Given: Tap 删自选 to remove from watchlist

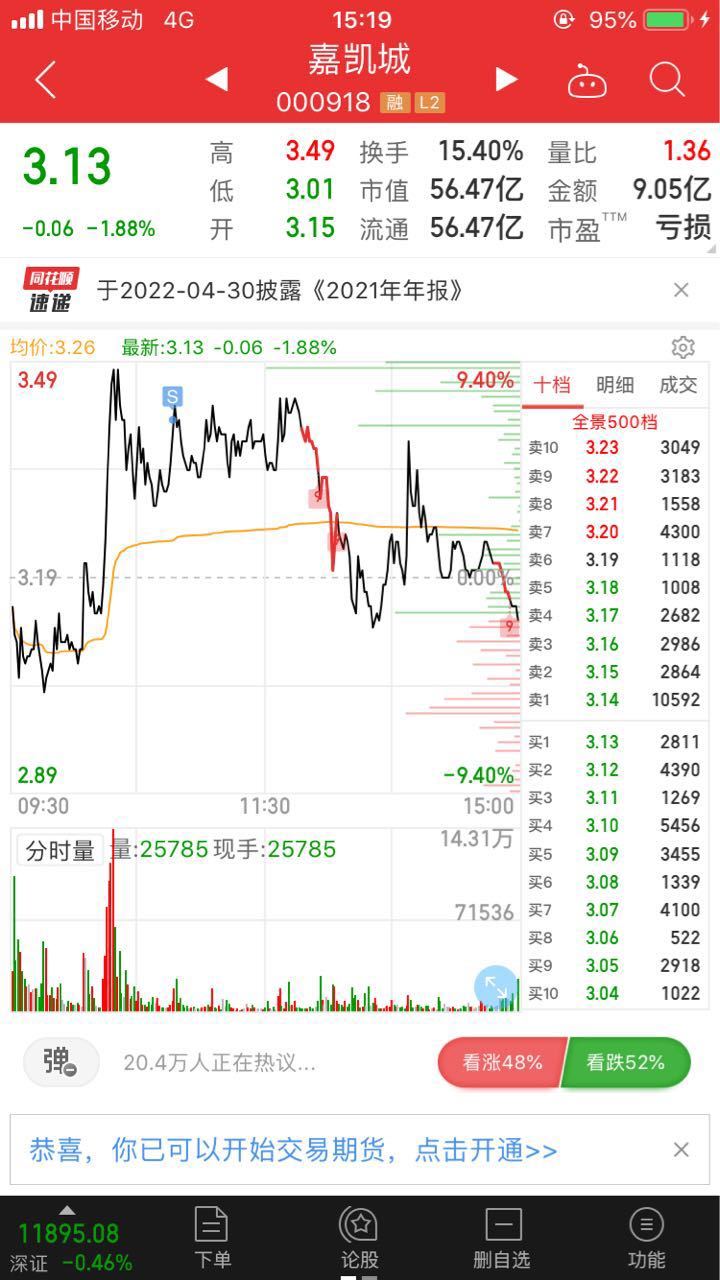Looking at the screenshot, I should coord(502,1238).
